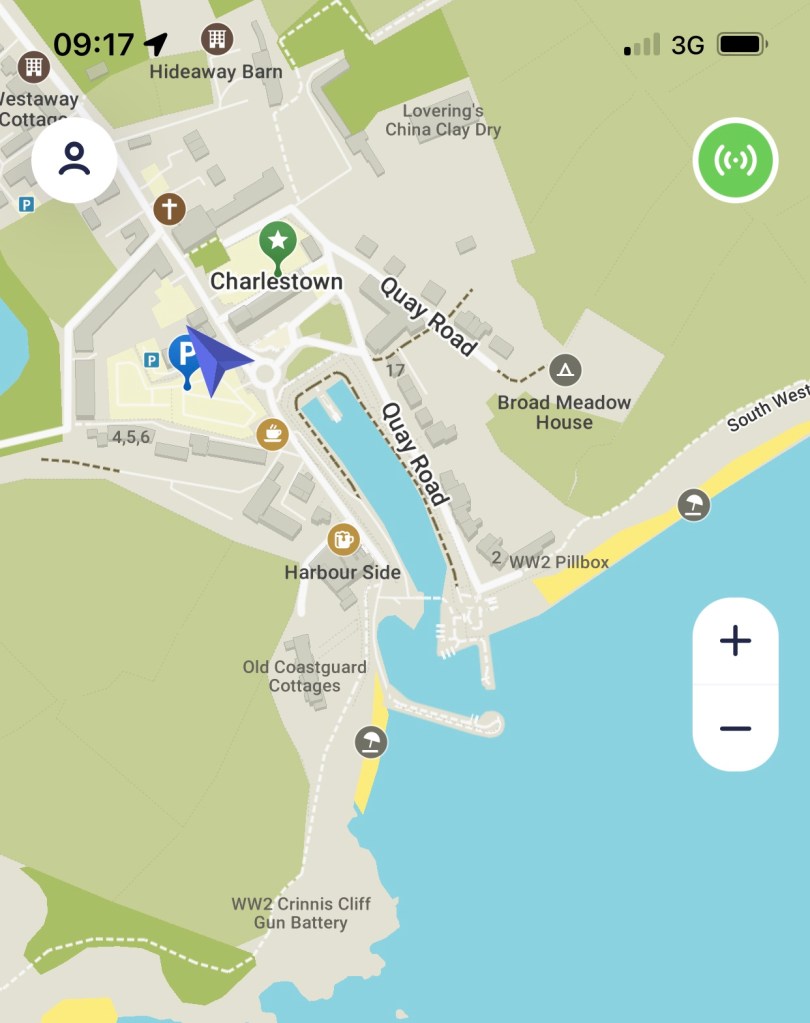Image resolution: width=810 pixels, height=1023 pixels.
Task: Open the user profile button
Action: point(74,160)
